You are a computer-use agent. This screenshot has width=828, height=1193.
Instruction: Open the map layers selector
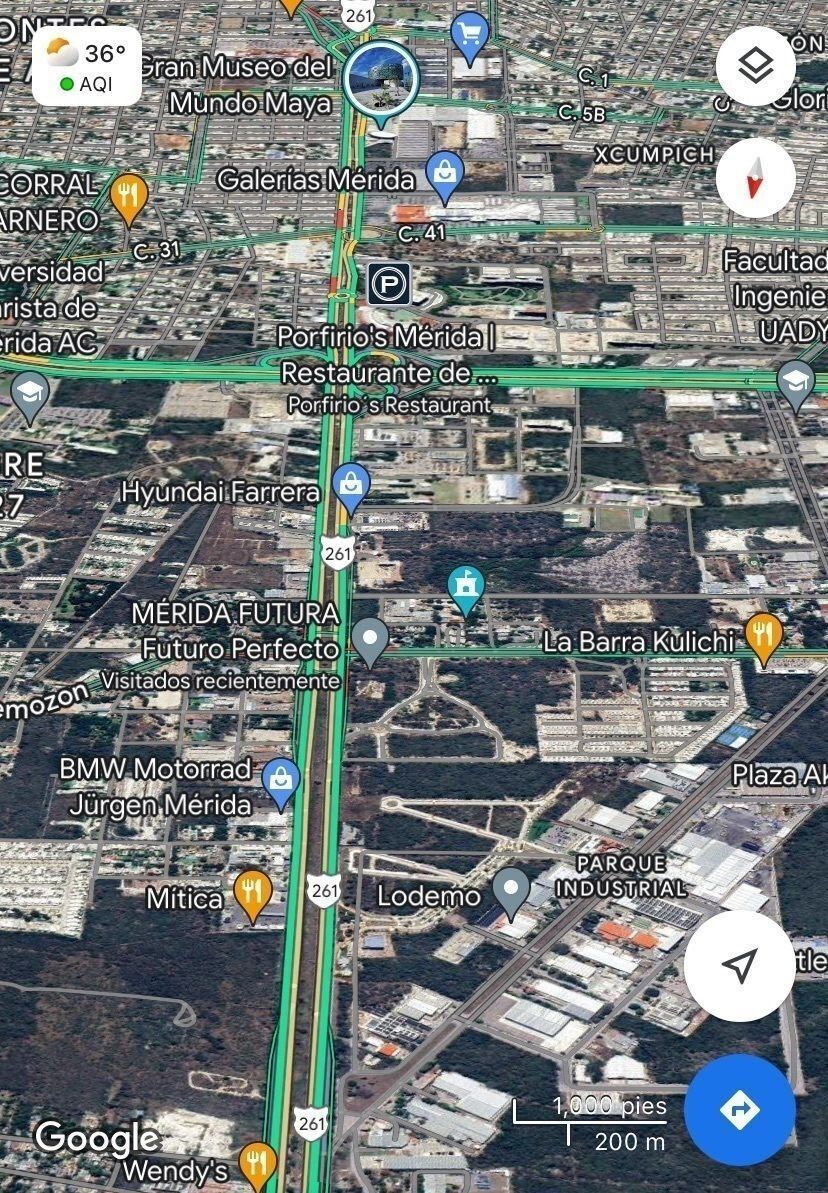tap(755, 67)
